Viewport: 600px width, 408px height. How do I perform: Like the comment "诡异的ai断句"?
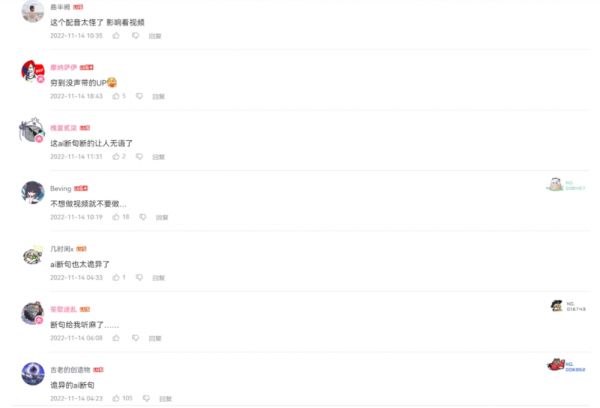tap(114, 398)
